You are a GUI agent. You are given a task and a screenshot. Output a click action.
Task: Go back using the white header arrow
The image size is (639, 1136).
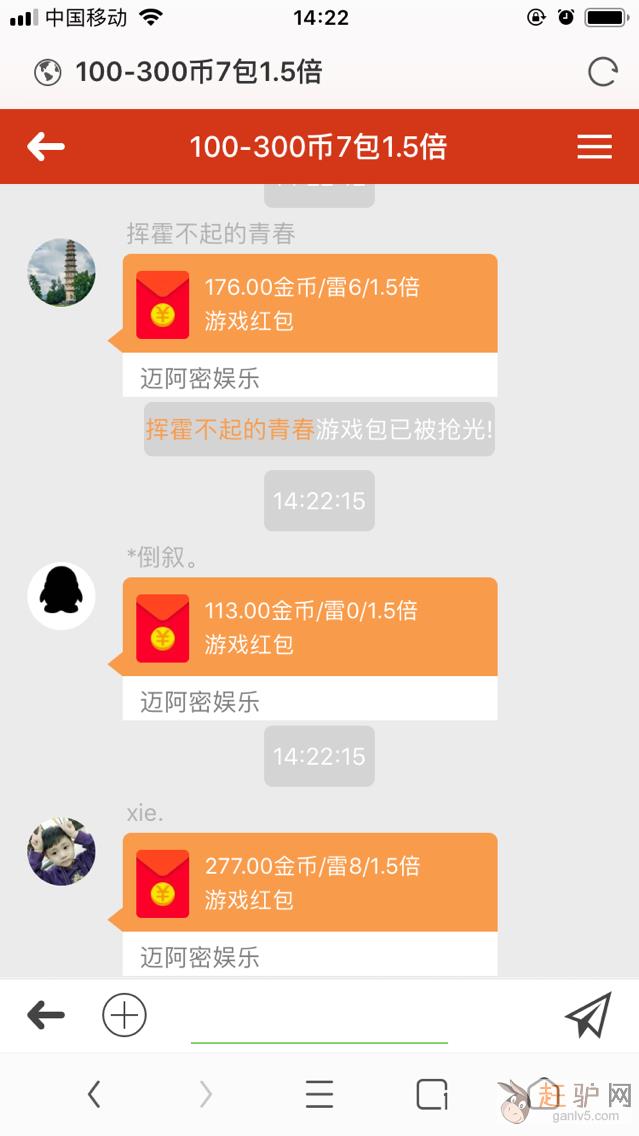(46, 147)
